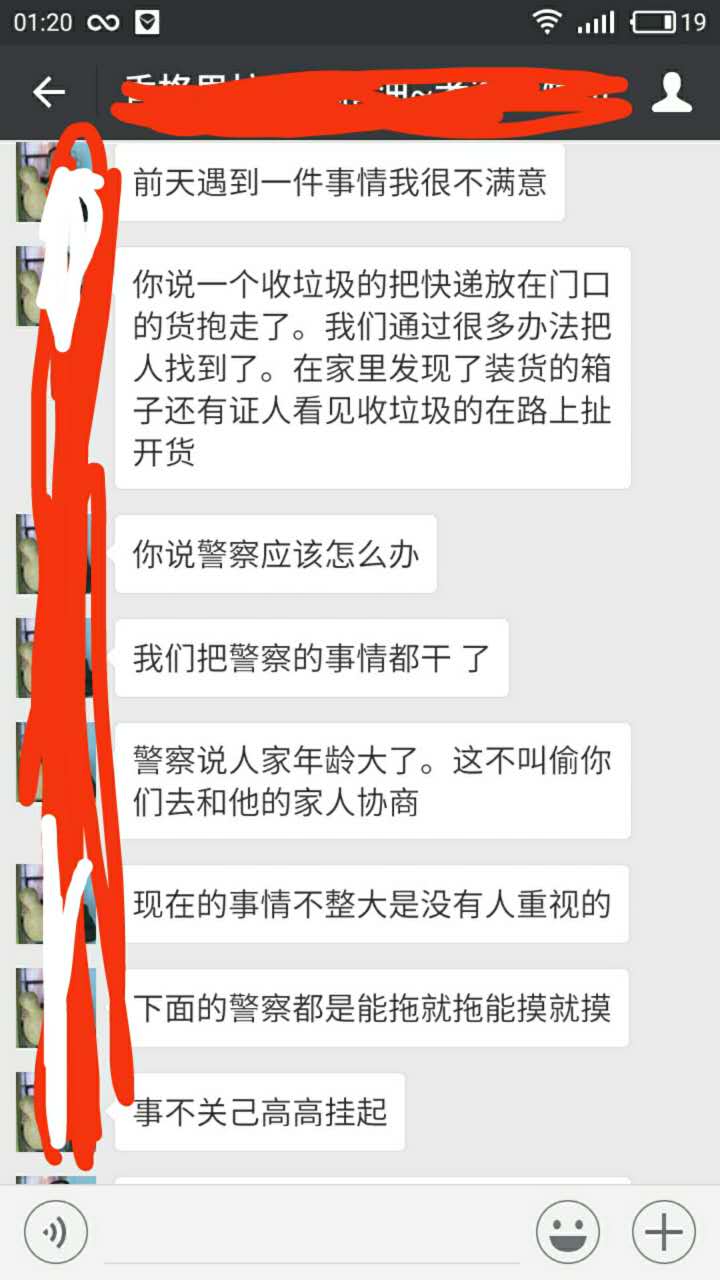Open the chat info profile icon
Viewport: 720px width, 1280px height.
click(672, 93)
